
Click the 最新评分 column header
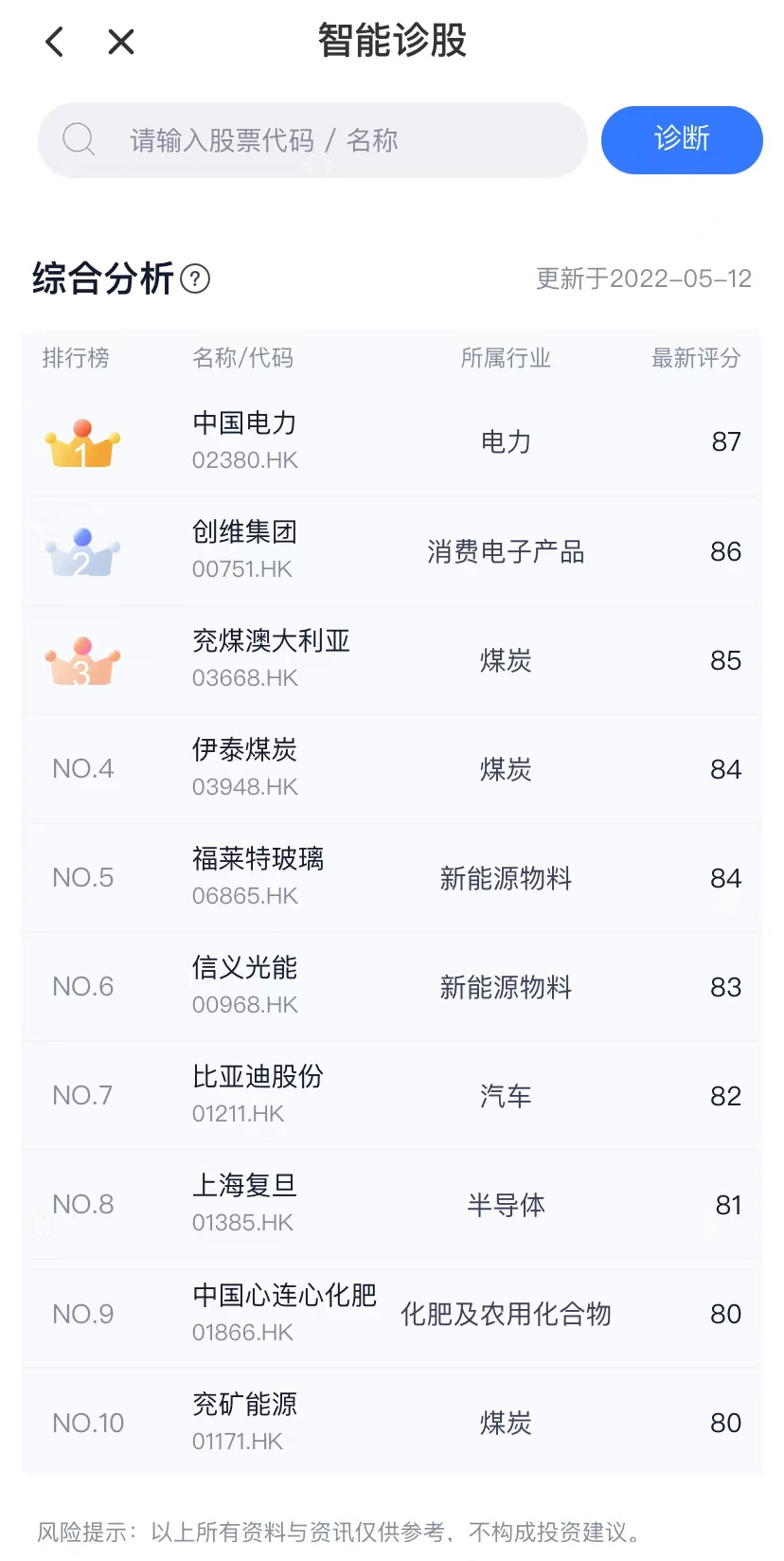coord(695,358)
